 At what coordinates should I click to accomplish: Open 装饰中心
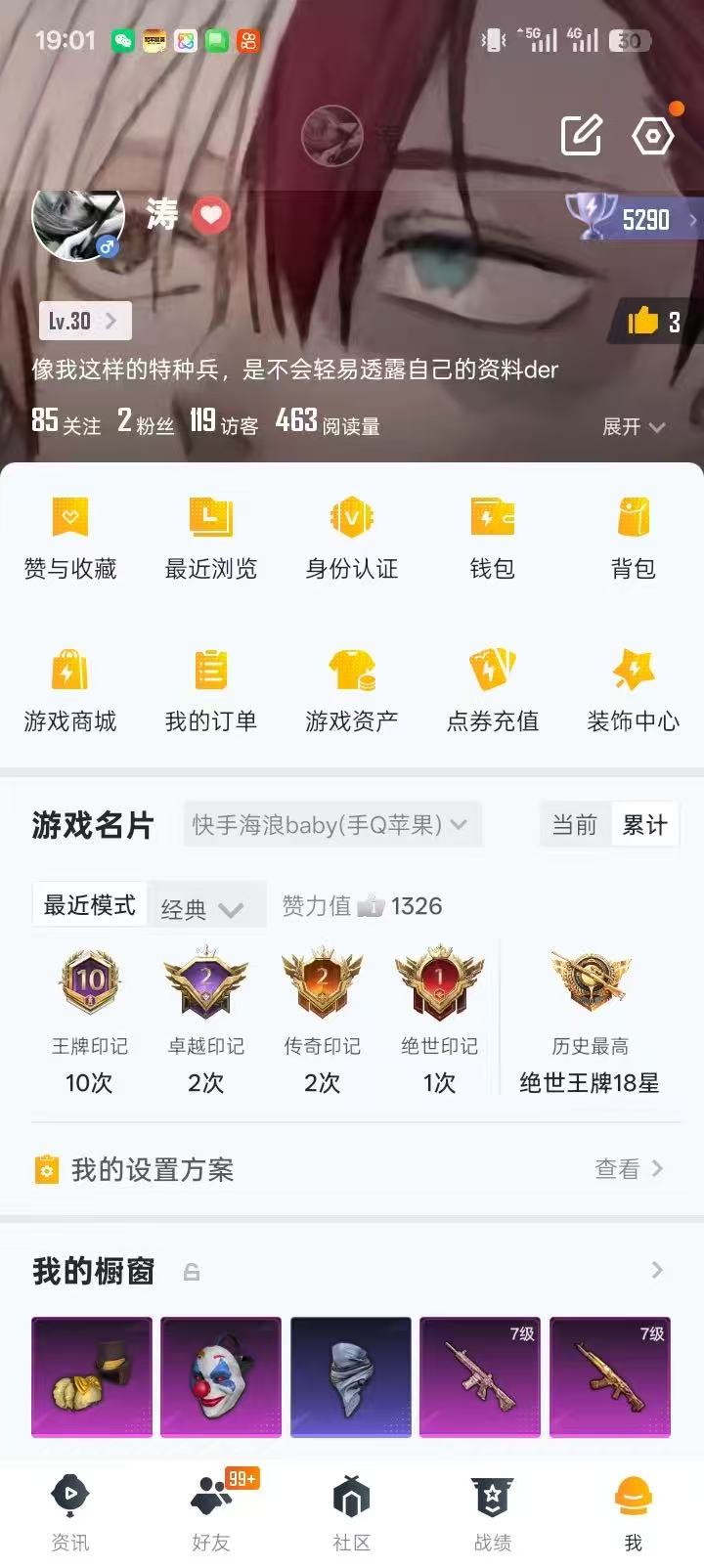[x=634, y=692]
